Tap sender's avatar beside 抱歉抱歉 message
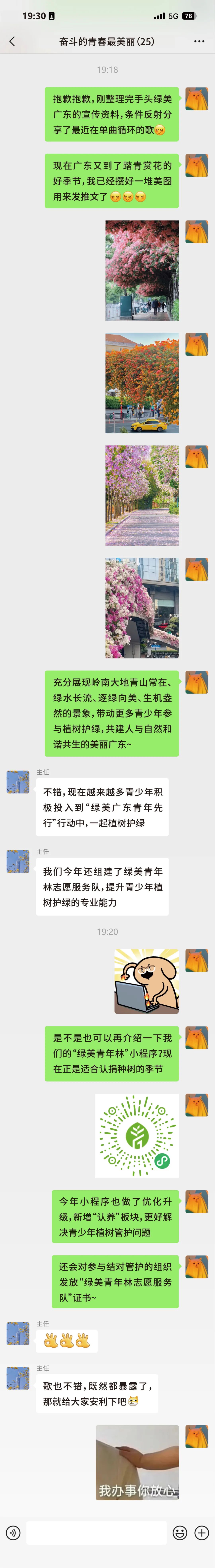215x1568 pixels. [197, 99]
